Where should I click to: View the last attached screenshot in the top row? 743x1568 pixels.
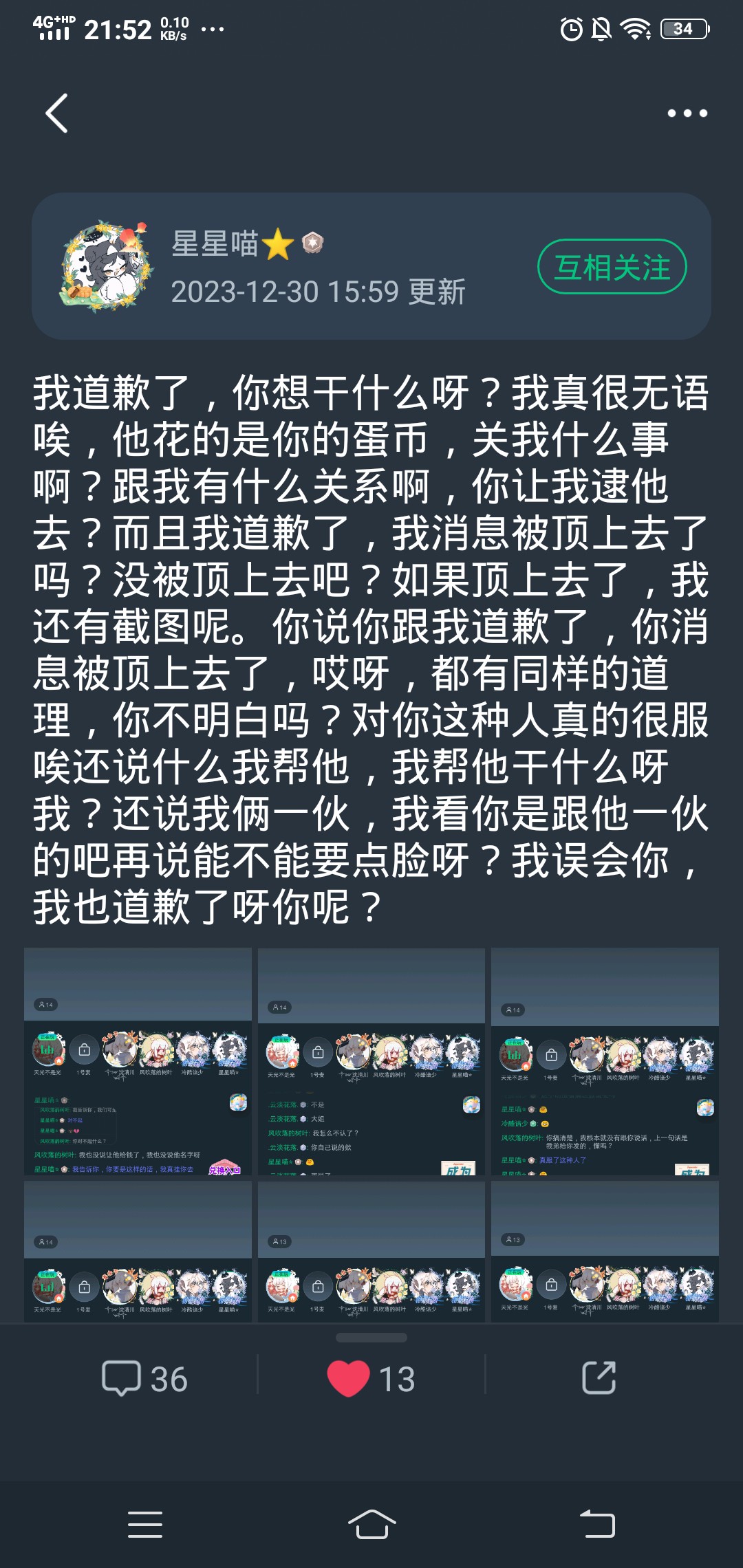[x=605, y=1061]
